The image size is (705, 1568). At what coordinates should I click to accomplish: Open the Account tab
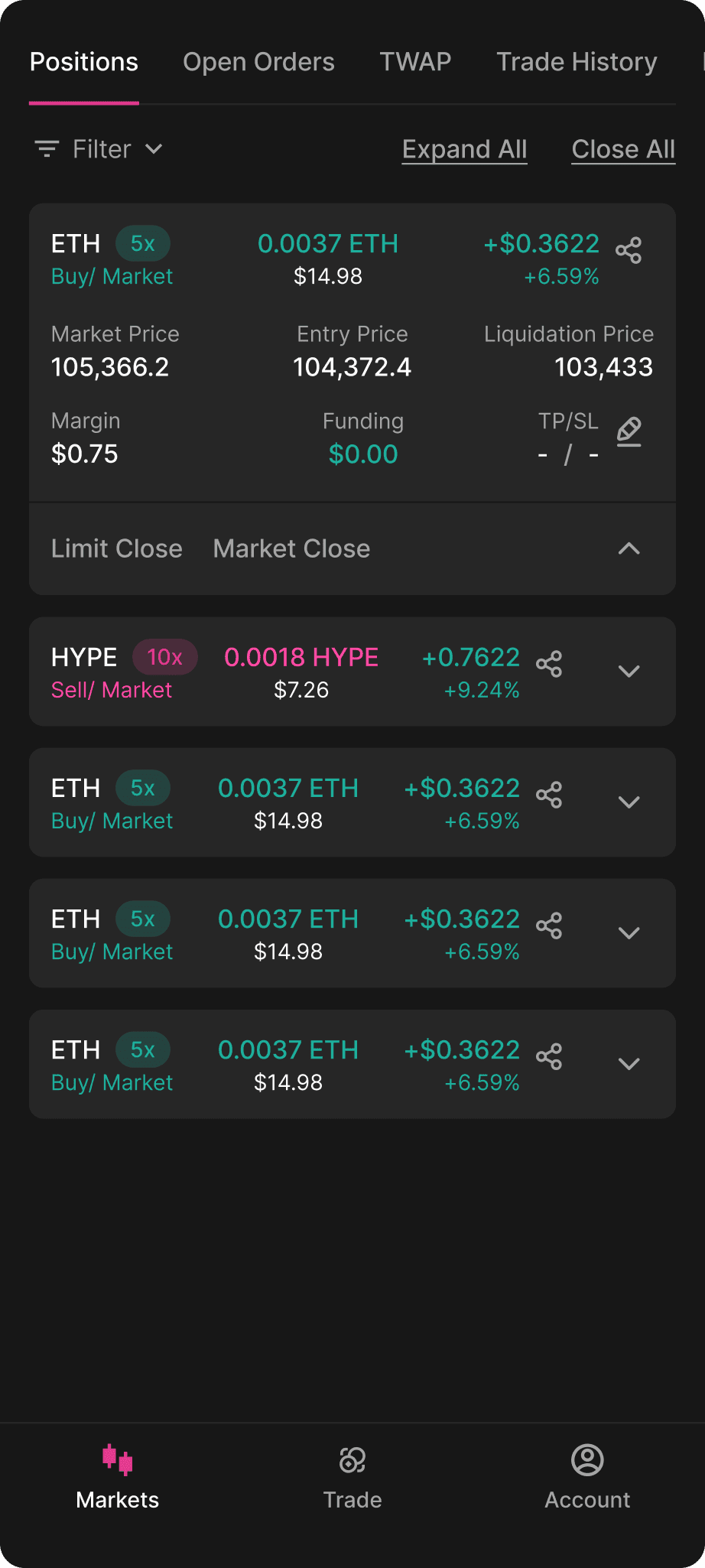pos(587,1477)
